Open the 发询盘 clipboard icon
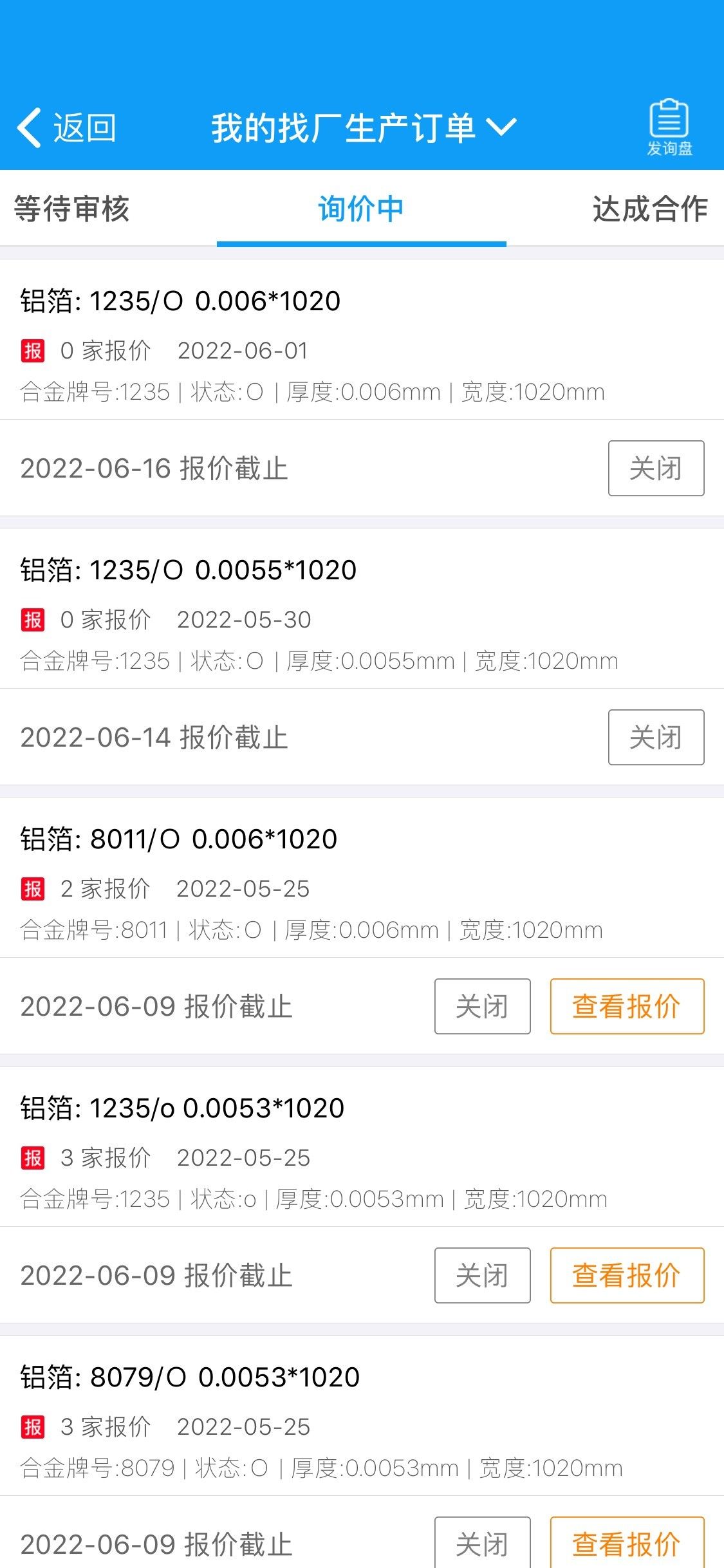 click(x=669, y=127)
